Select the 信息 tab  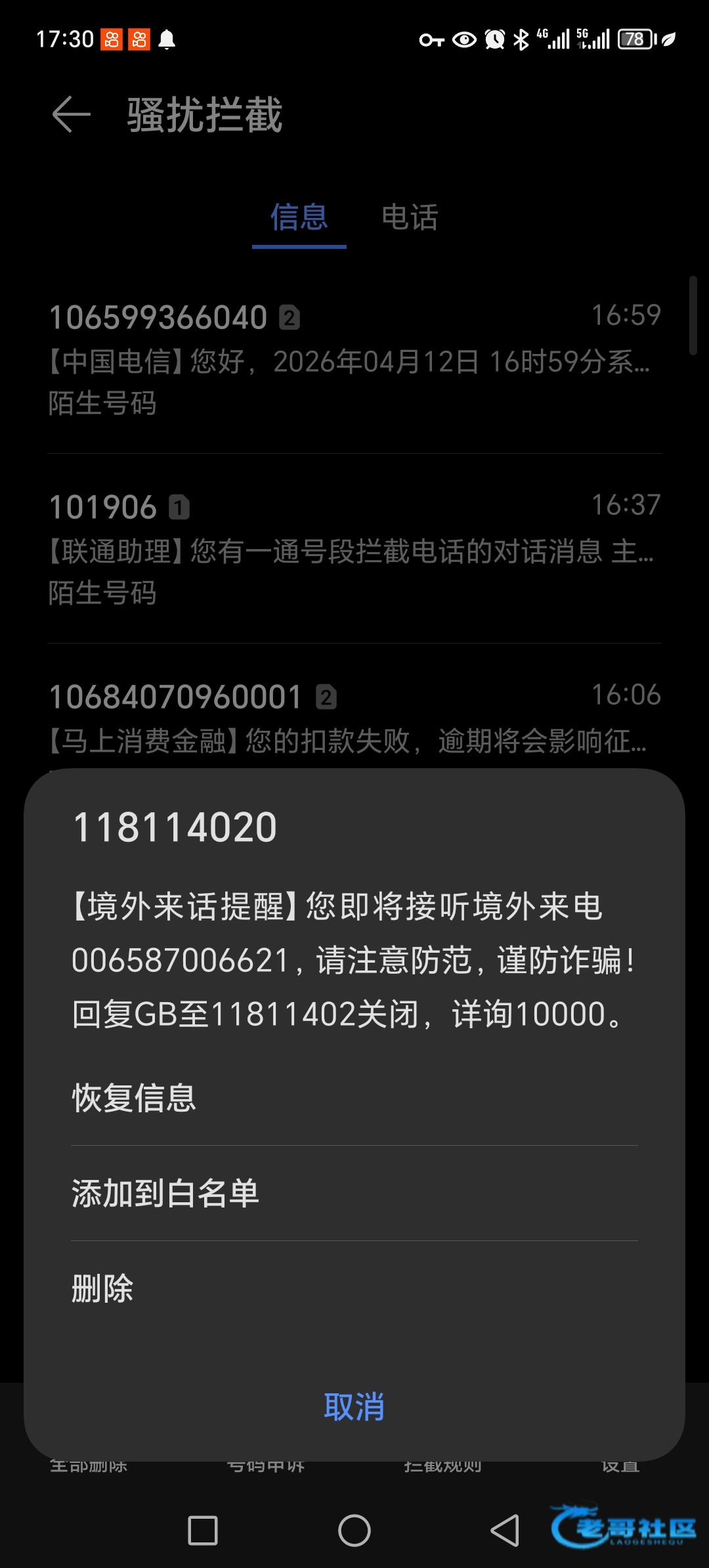tap(299, 217)
